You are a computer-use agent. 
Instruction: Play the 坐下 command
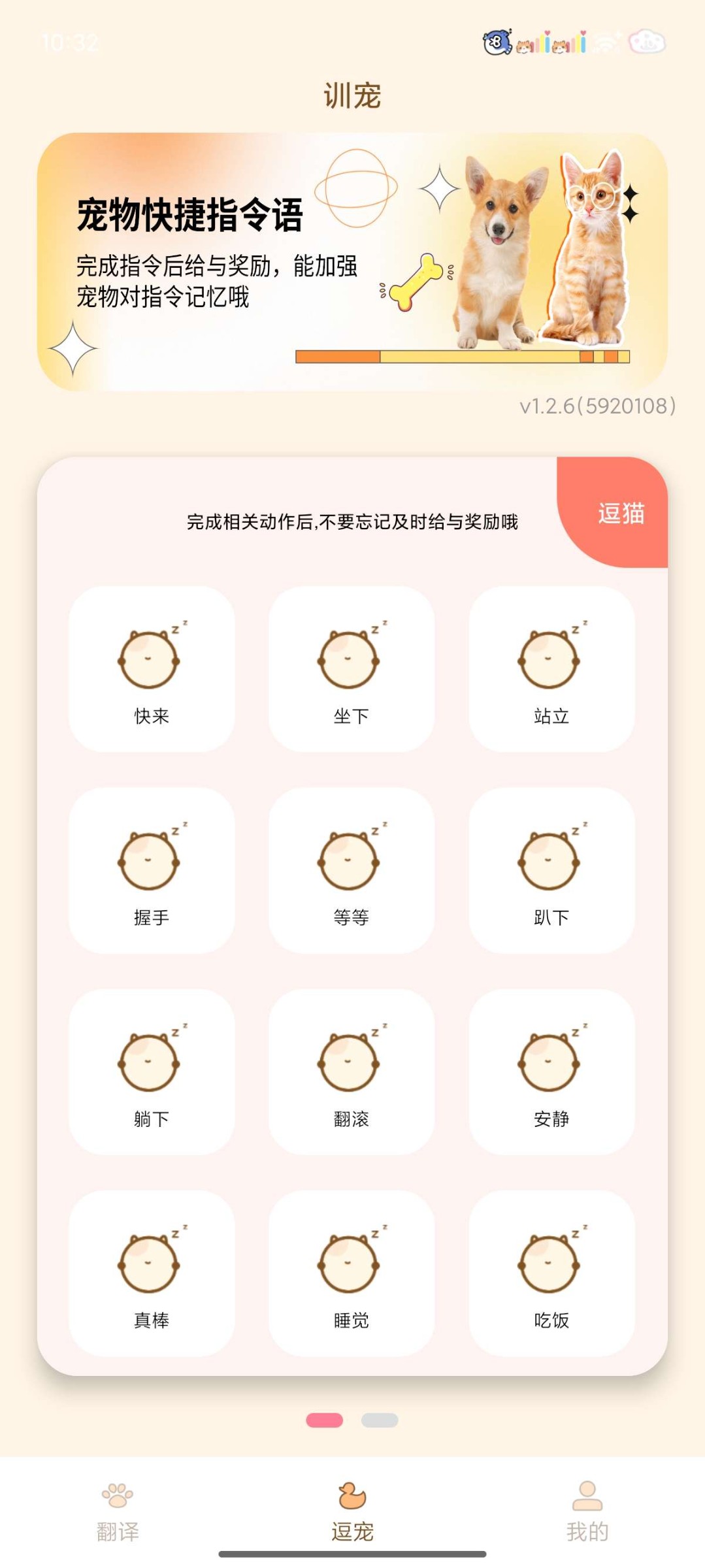coord(352,669)
